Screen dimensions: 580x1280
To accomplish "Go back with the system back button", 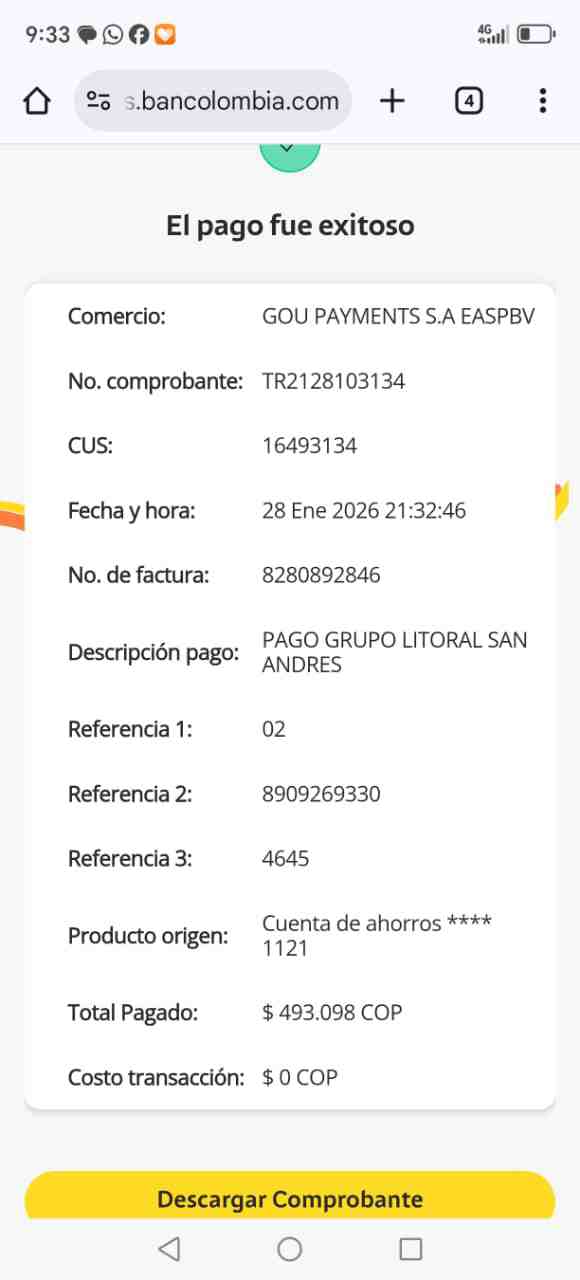I will (169, 1248).
